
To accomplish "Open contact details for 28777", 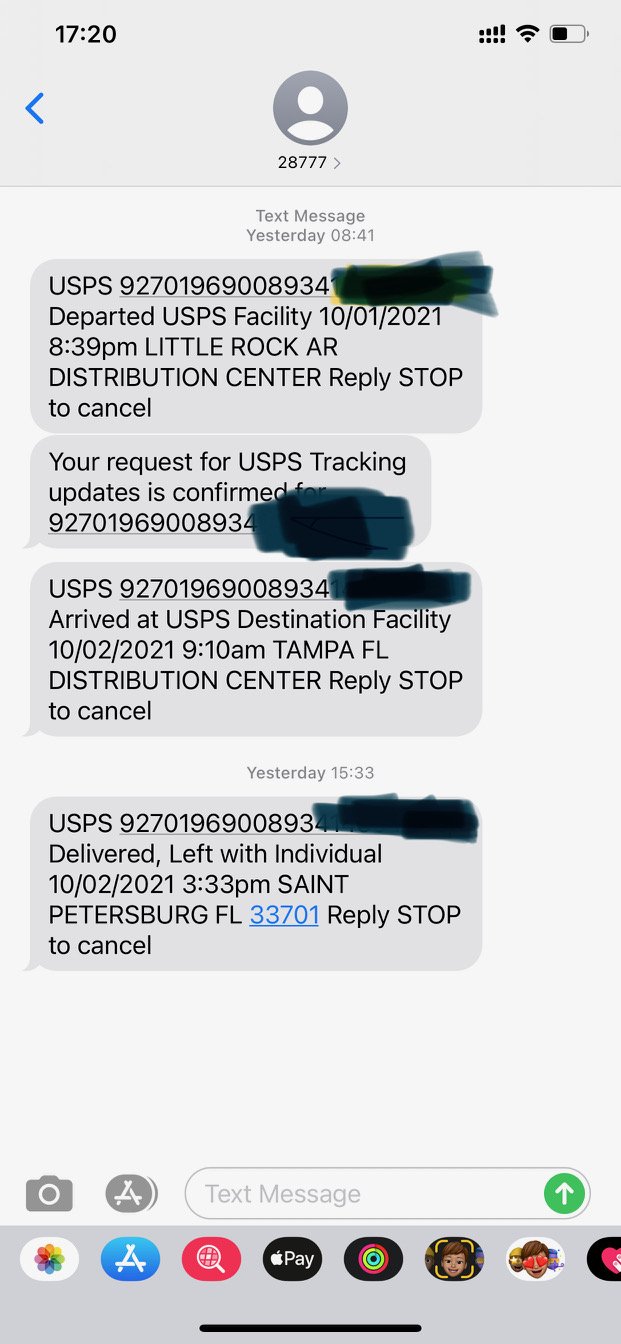I will pyautogui.click(x=310, y=121).
